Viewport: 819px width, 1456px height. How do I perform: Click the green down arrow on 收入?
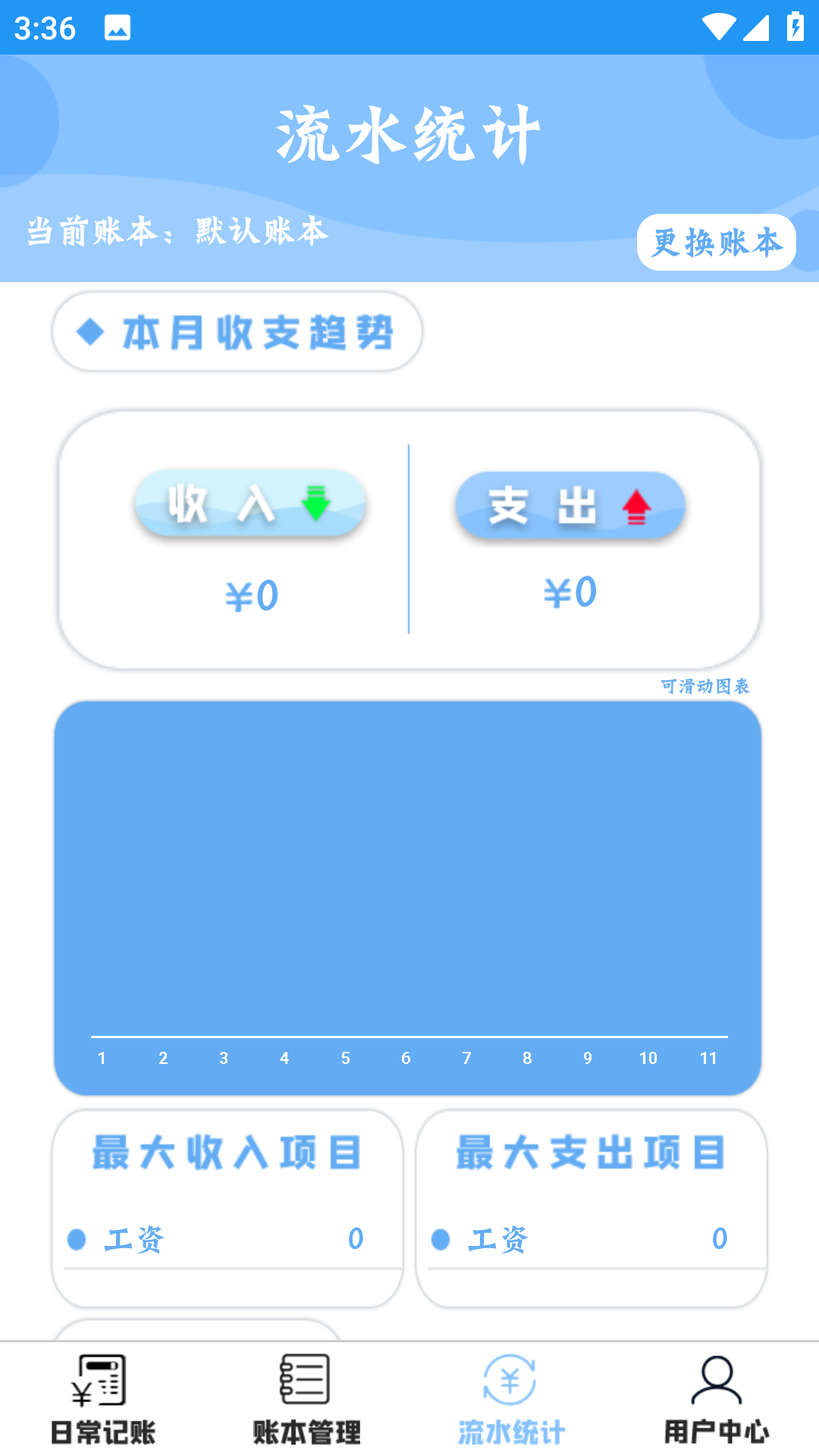click(x=316, y=503)
